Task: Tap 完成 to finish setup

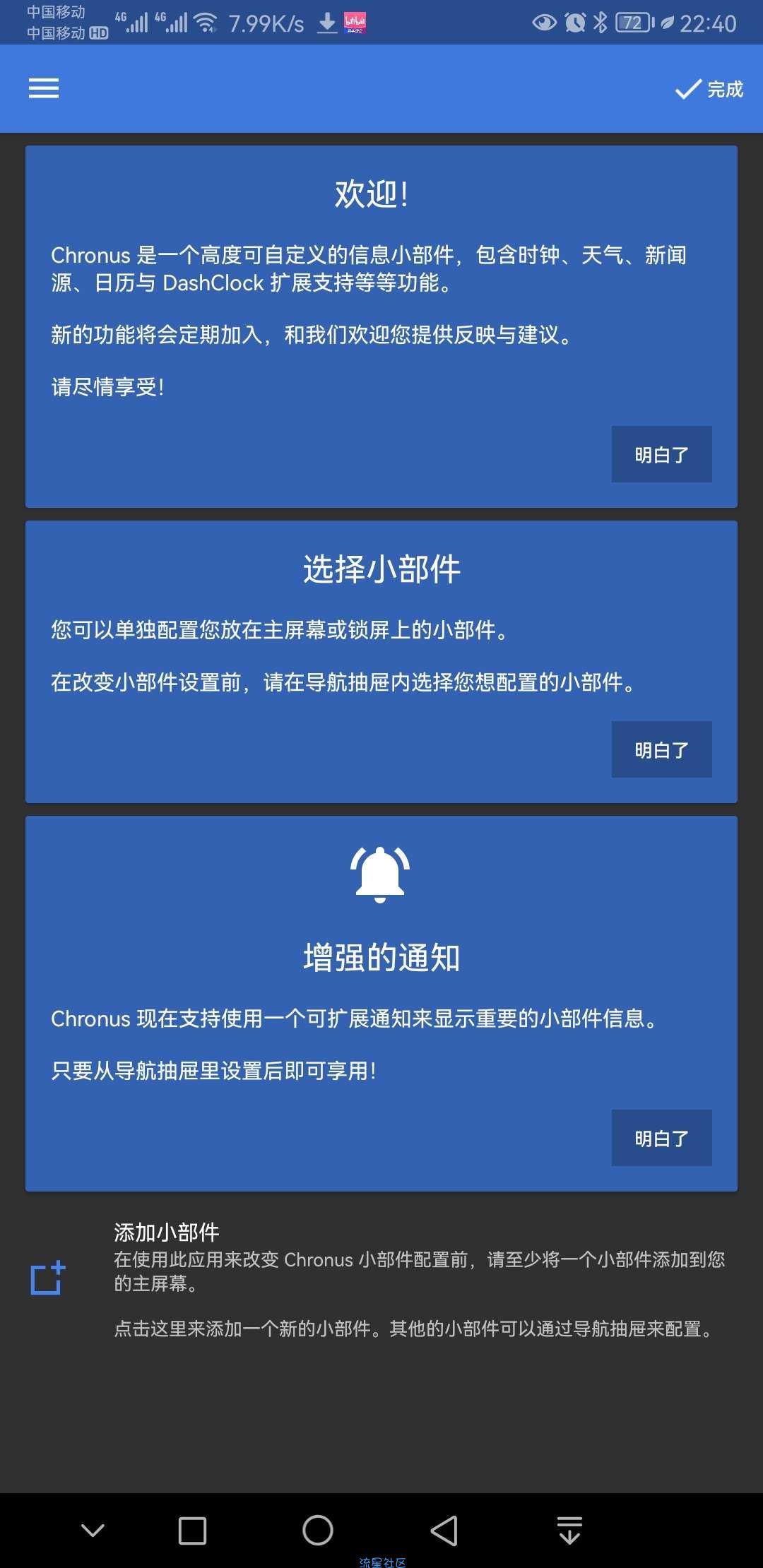Action: pos(709,89)
